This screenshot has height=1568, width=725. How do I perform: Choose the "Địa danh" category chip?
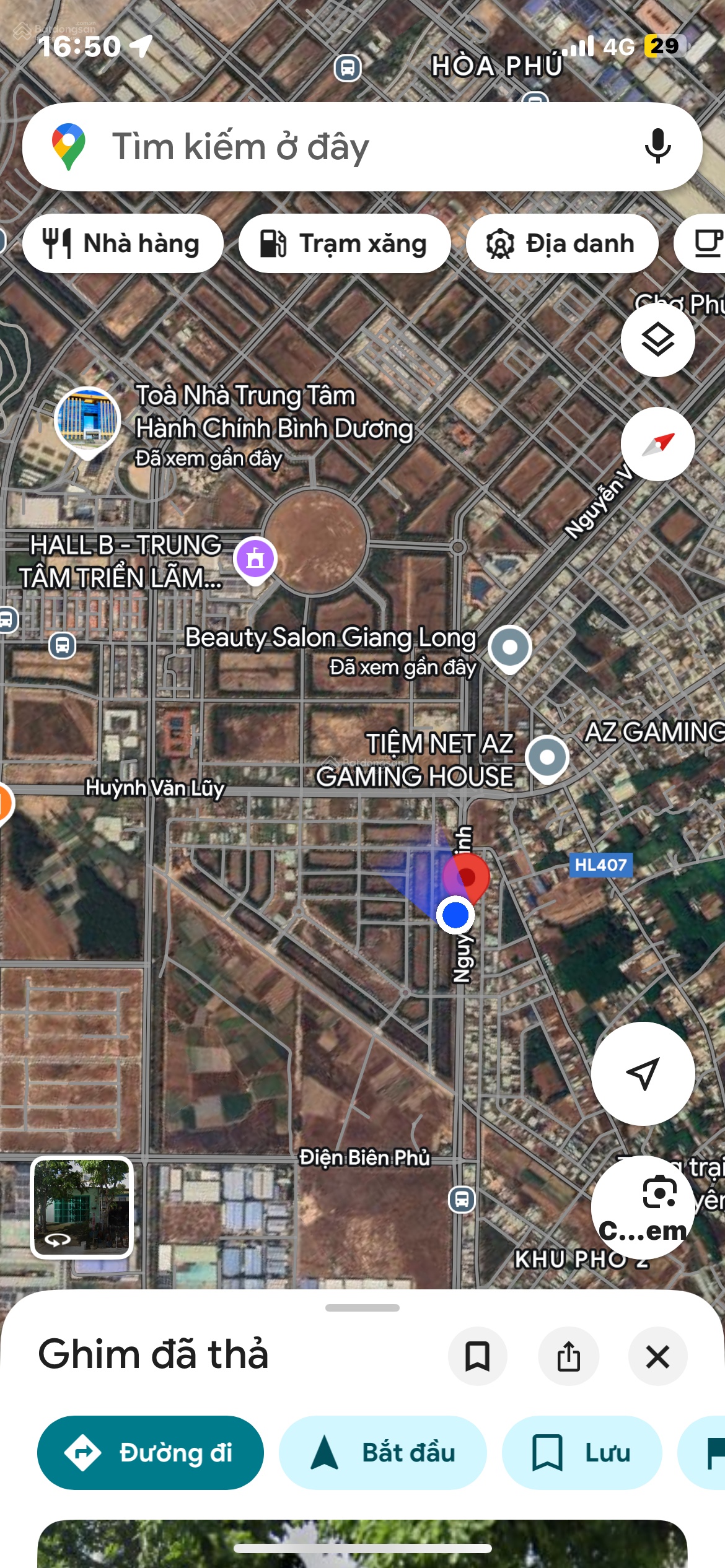point(561,243)
